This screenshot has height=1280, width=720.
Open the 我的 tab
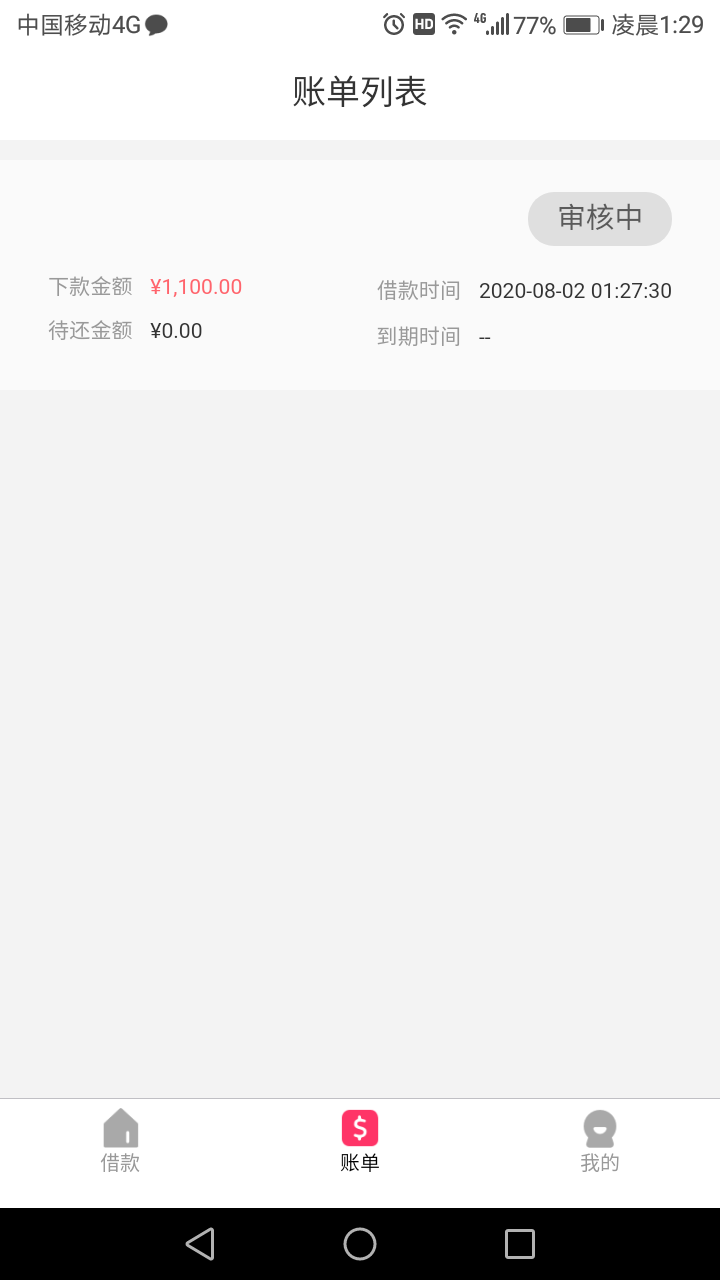(600, 1142)
